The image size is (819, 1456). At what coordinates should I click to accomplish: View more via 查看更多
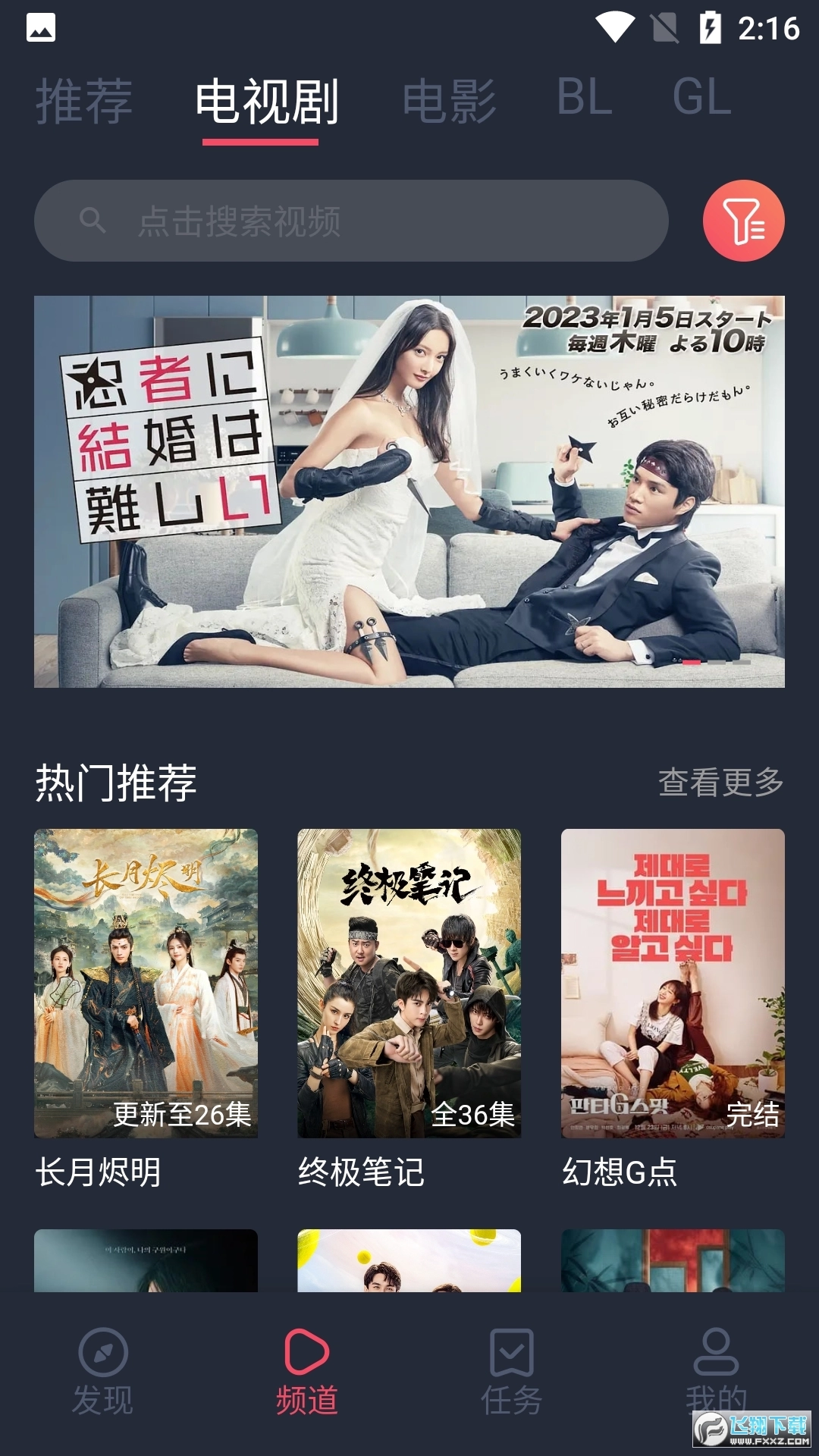720,782
